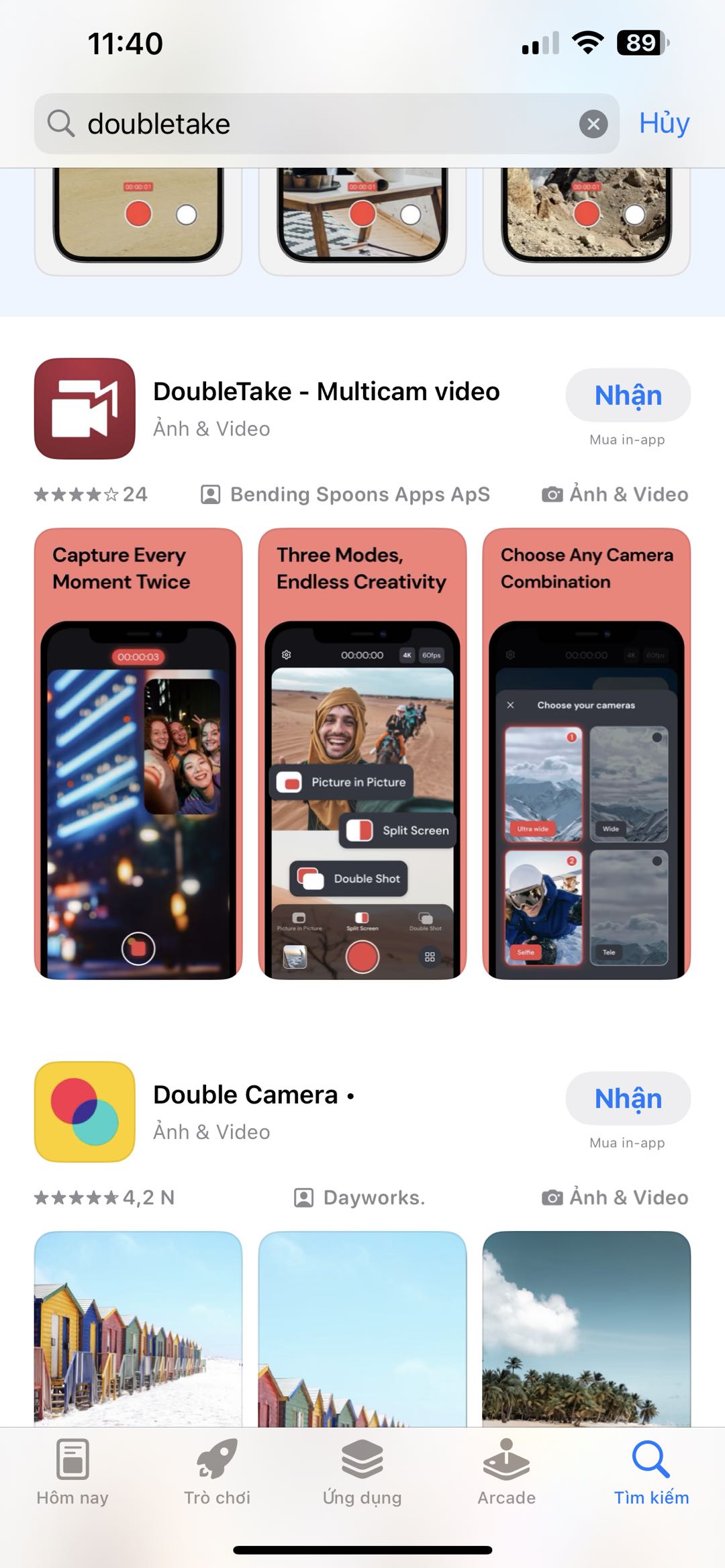View the Choose Any Camera Combination screenshot
Screen dimensions: 725x1568
[586, 753]
